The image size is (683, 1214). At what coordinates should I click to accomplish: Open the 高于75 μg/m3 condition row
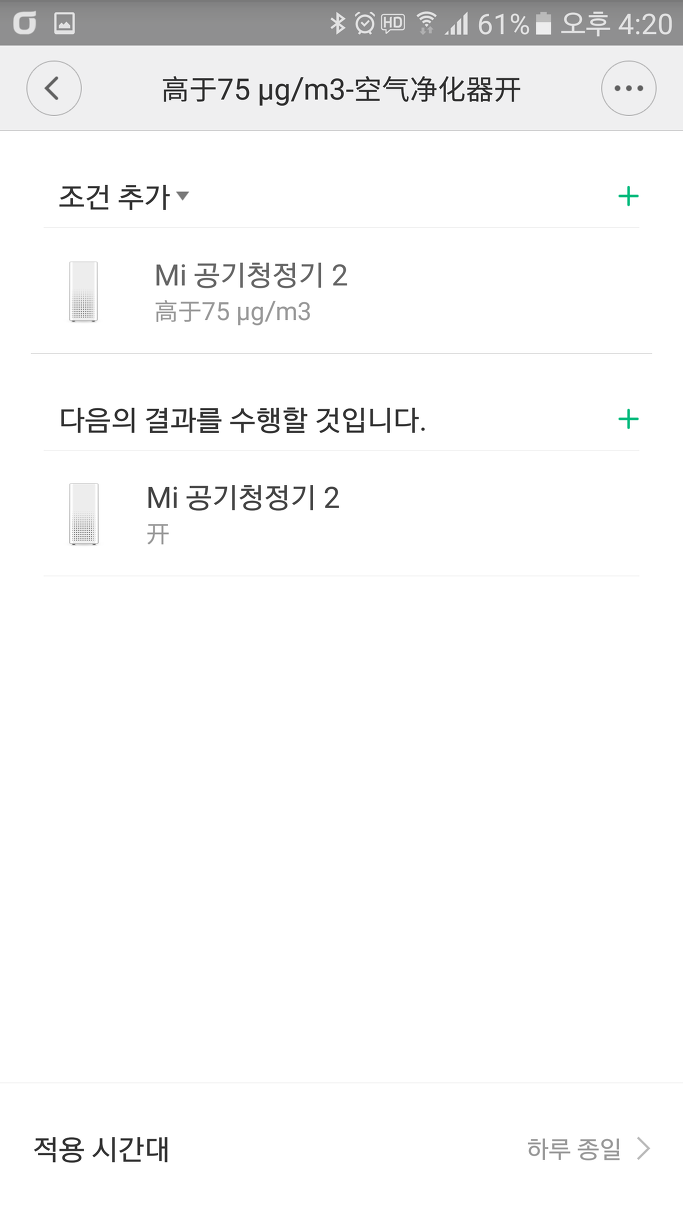[341, 291]
